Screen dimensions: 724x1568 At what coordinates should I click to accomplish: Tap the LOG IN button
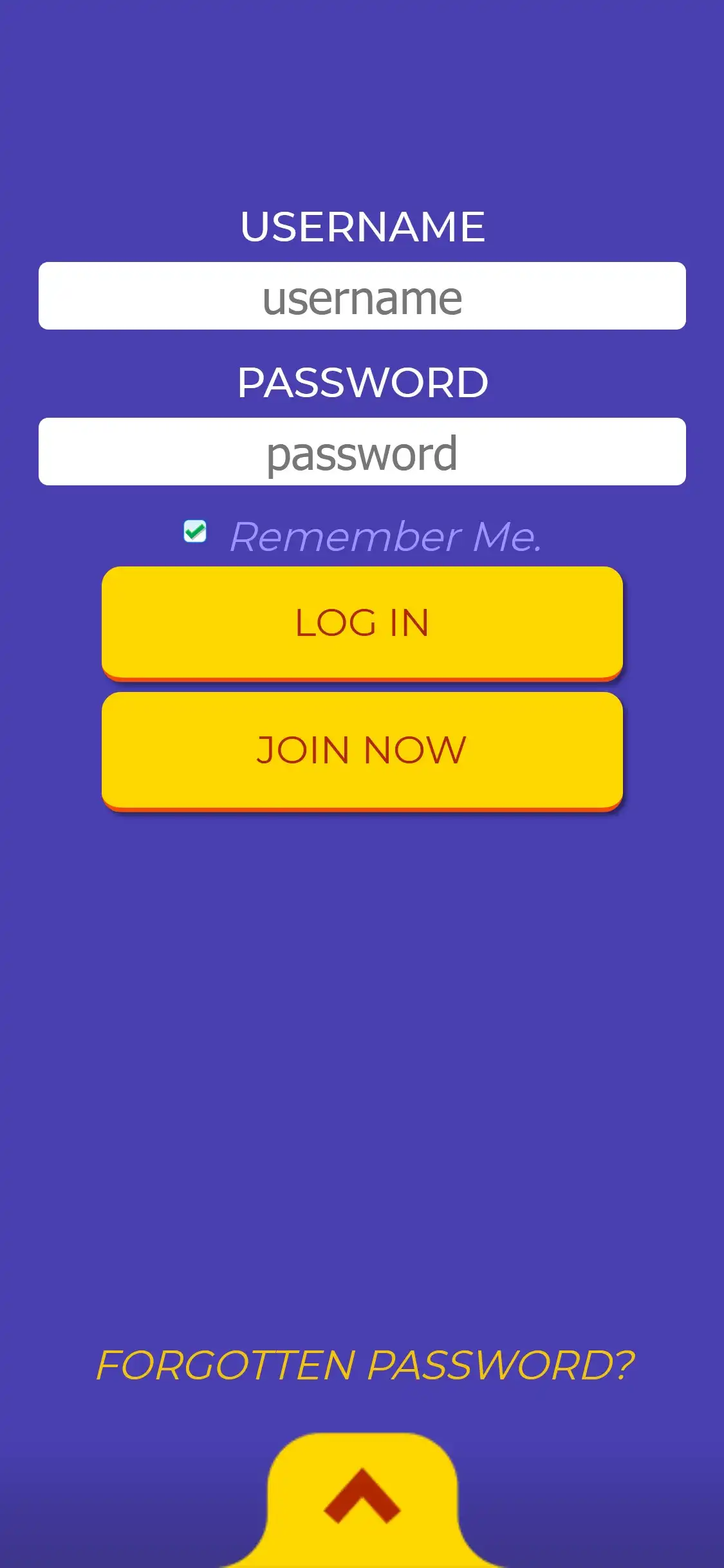(x=362, y=622)
